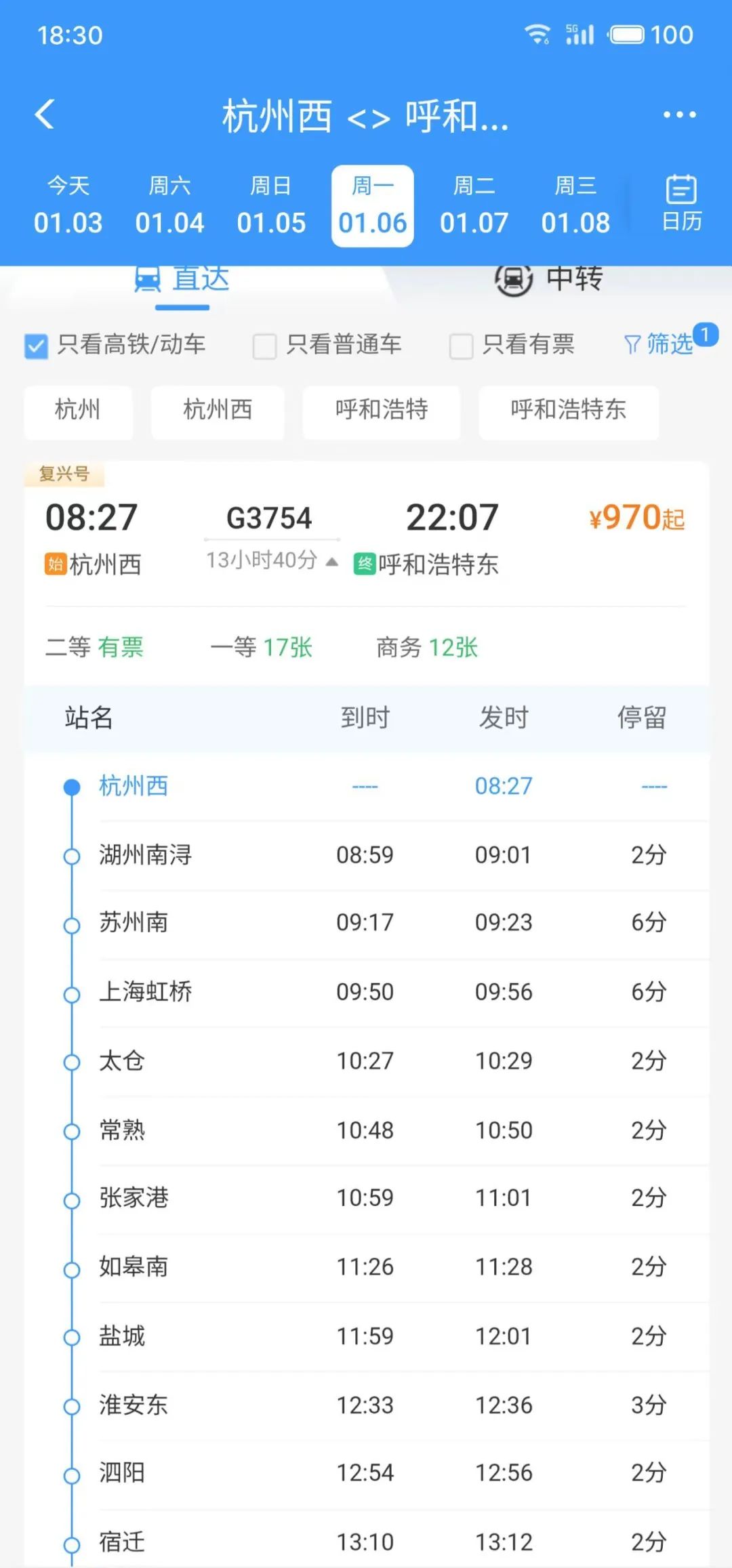Viewport: 732px width, 1568px height.
Task: Switch to the 周二 01.07 date tab
Action: click(475, 205)
